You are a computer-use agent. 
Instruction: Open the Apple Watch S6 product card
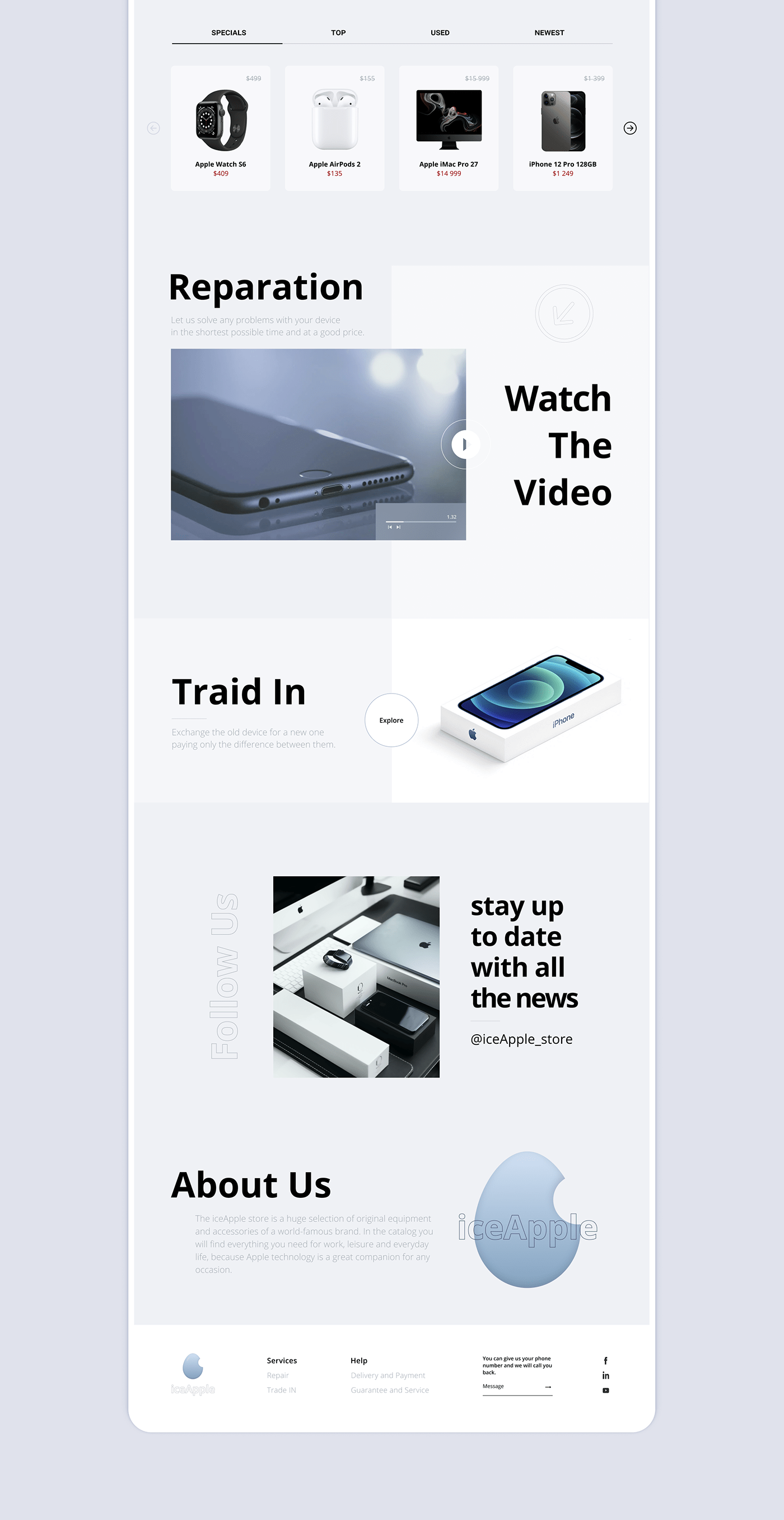coord(221,128)
